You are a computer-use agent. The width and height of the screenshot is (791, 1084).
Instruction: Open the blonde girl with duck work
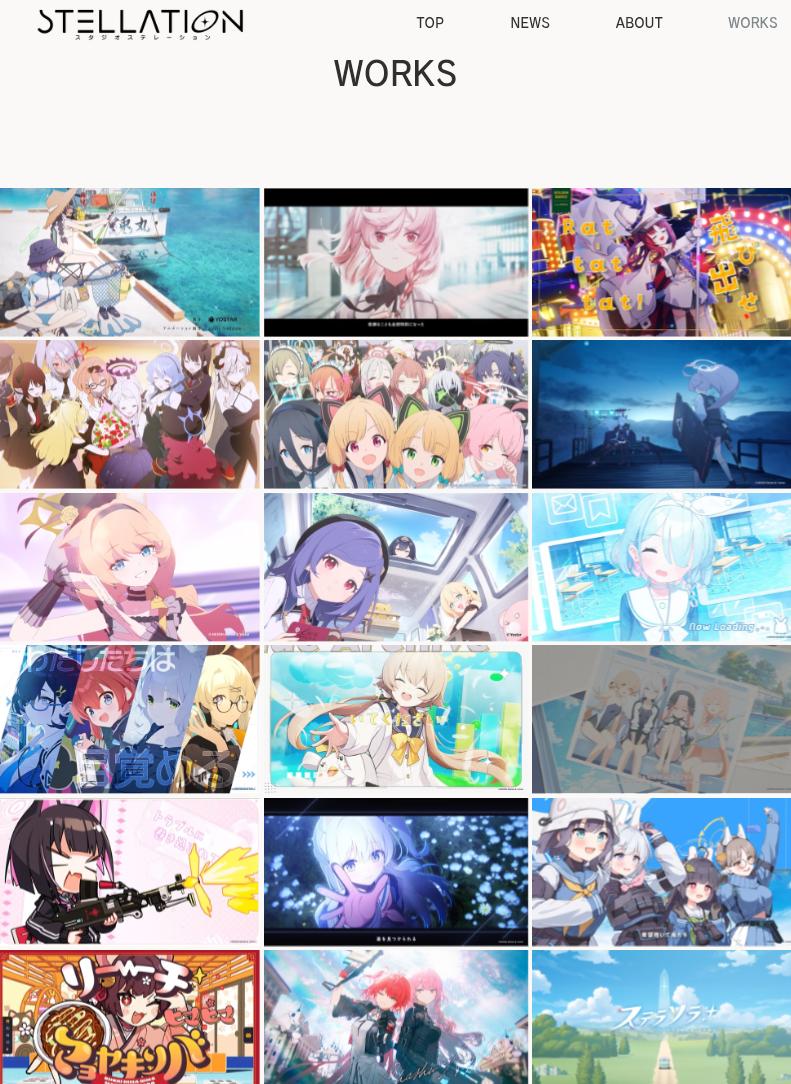(x=396, y=719)
